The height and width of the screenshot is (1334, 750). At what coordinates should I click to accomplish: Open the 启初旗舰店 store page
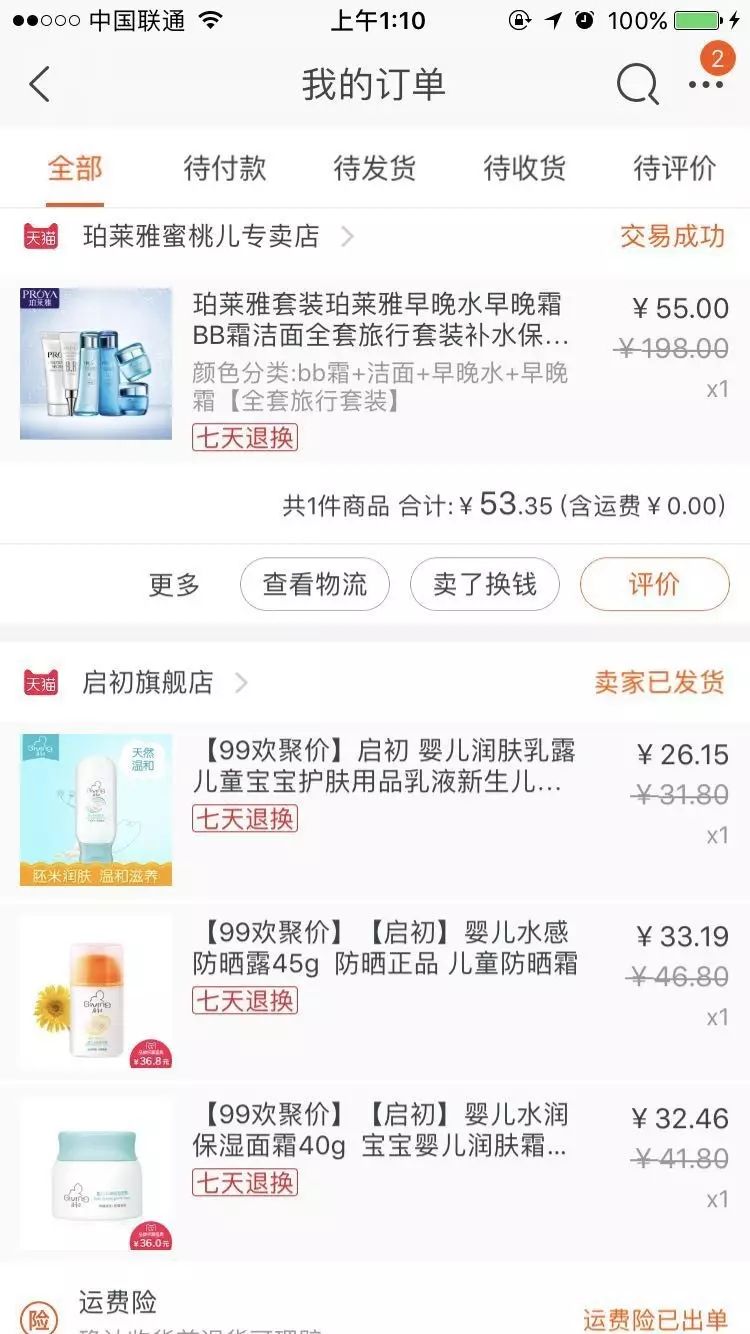click(148, 683)
